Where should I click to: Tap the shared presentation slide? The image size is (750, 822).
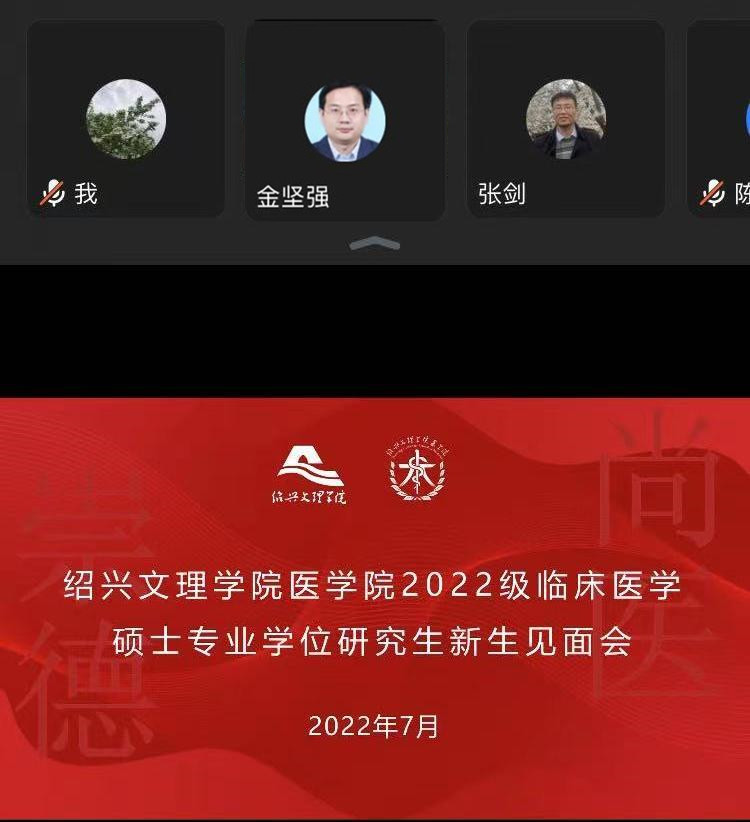tap(375, 610)
